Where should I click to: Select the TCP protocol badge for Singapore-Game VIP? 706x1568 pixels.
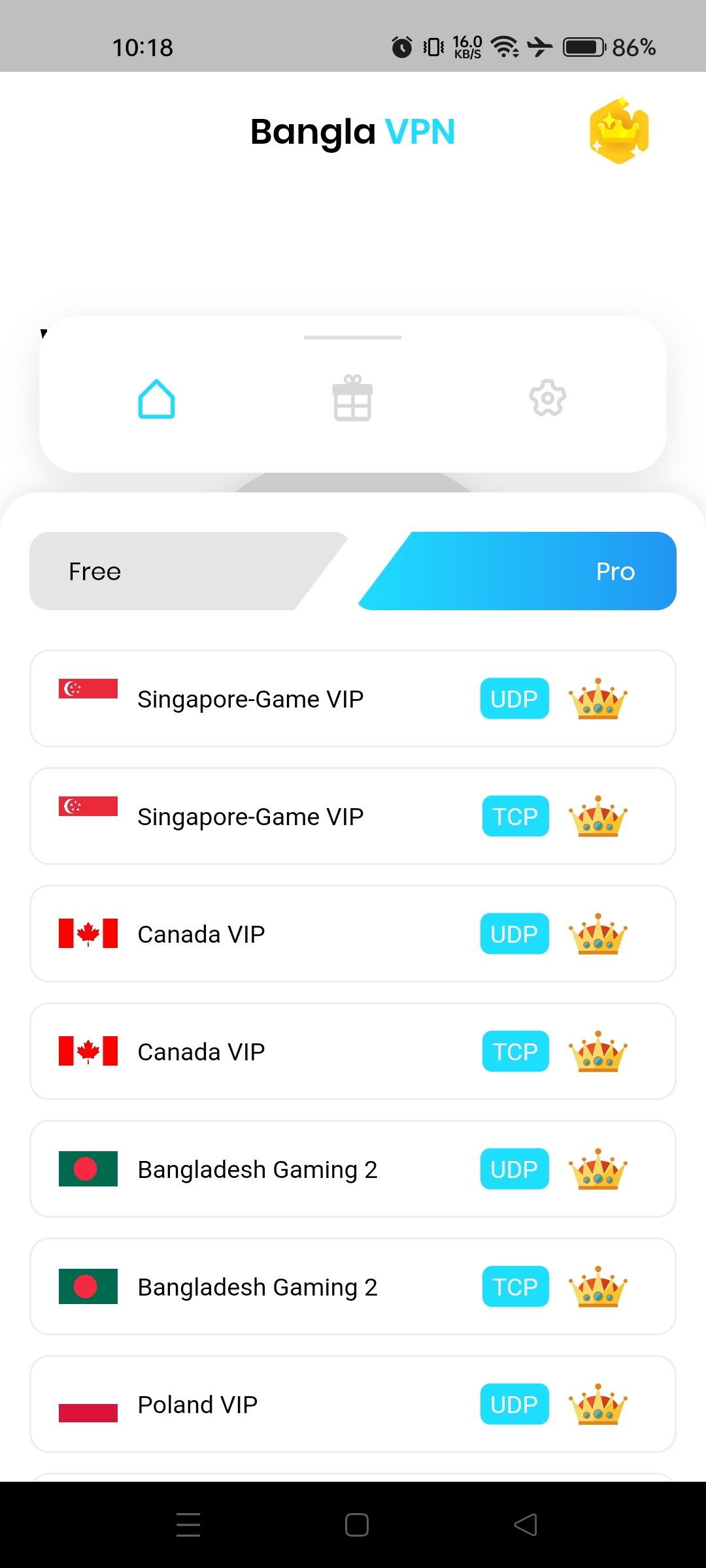(515, 815)
